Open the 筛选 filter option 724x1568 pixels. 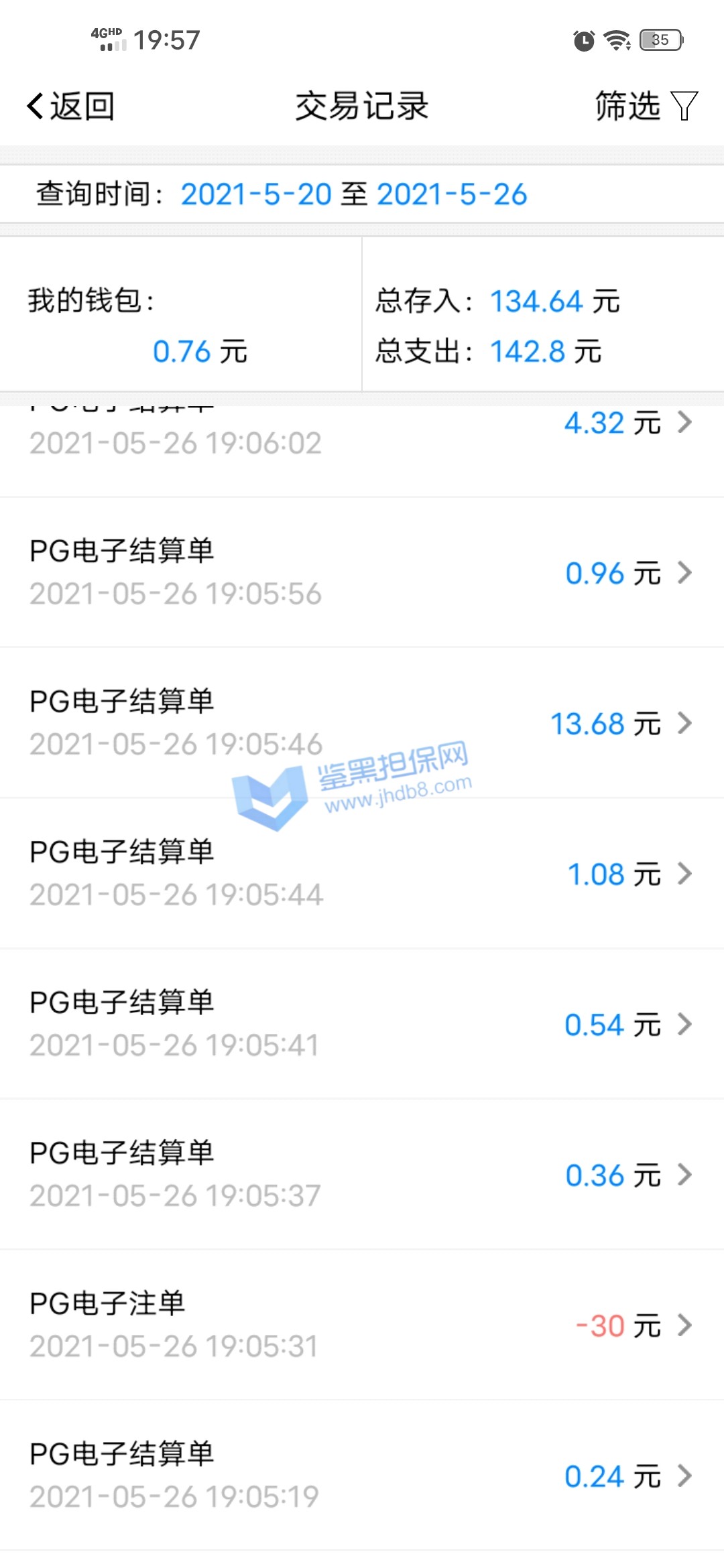tap(646, 107)
